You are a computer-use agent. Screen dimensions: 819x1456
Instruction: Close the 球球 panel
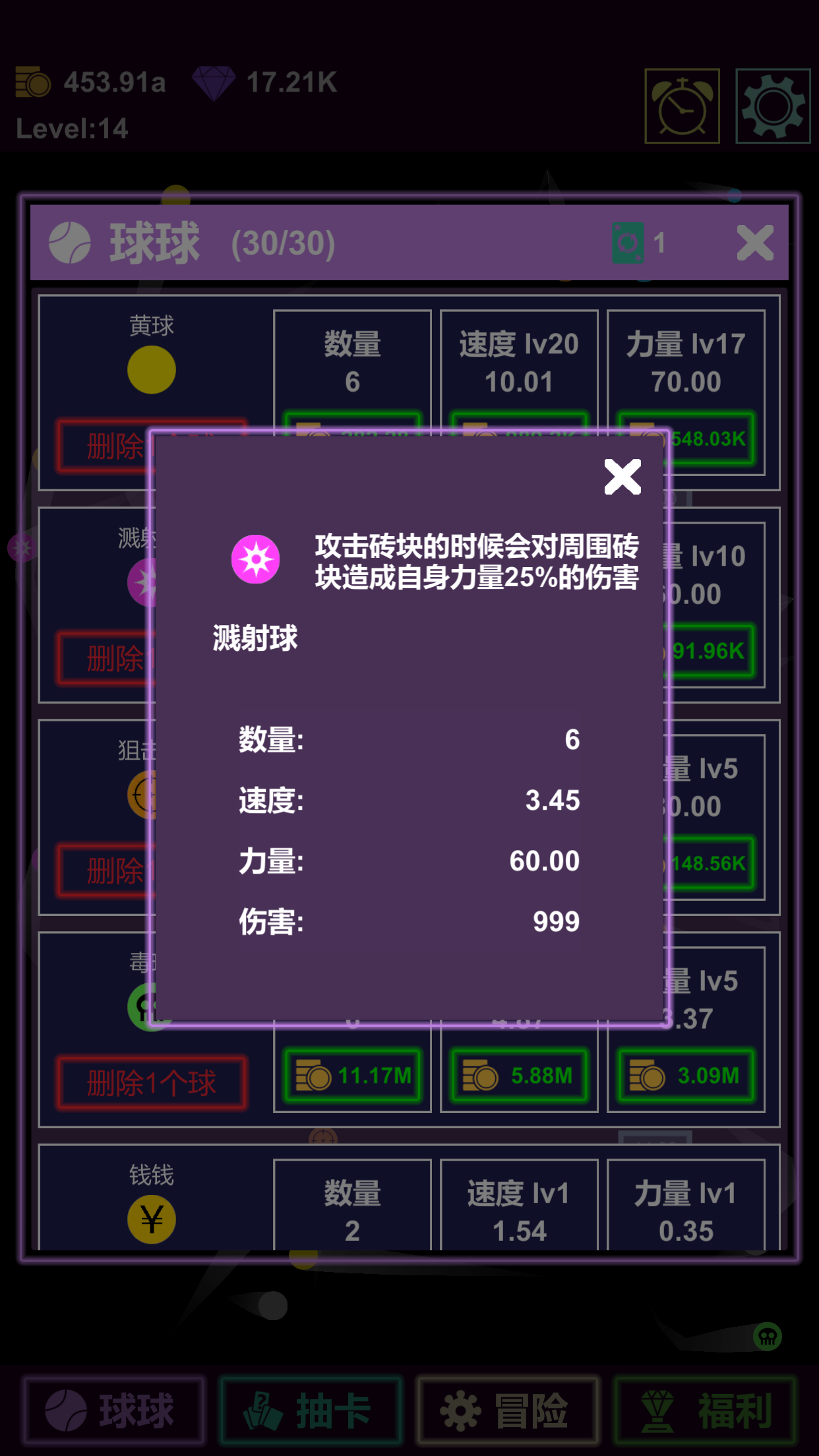[754, 243]
